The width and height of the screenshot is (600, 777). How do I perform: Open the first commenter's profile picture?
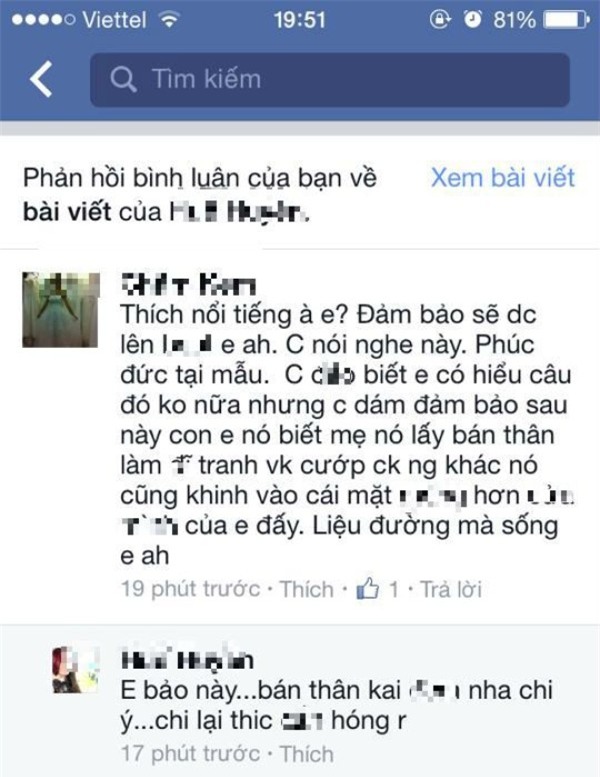pos(61,309)
